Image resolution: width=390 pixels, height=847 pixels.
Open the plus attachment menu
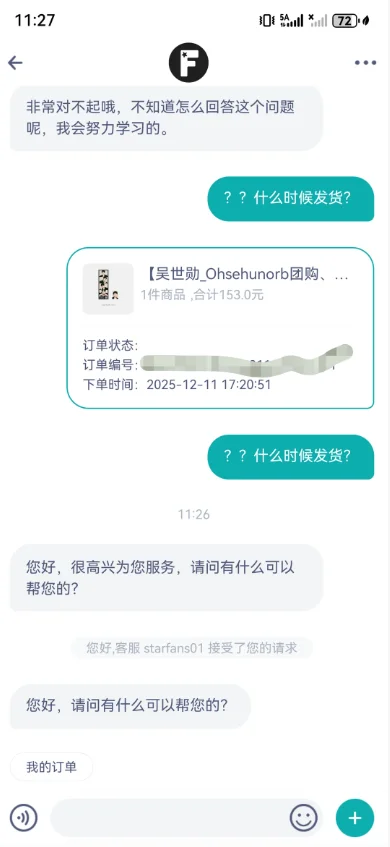[x=355, y=817]
